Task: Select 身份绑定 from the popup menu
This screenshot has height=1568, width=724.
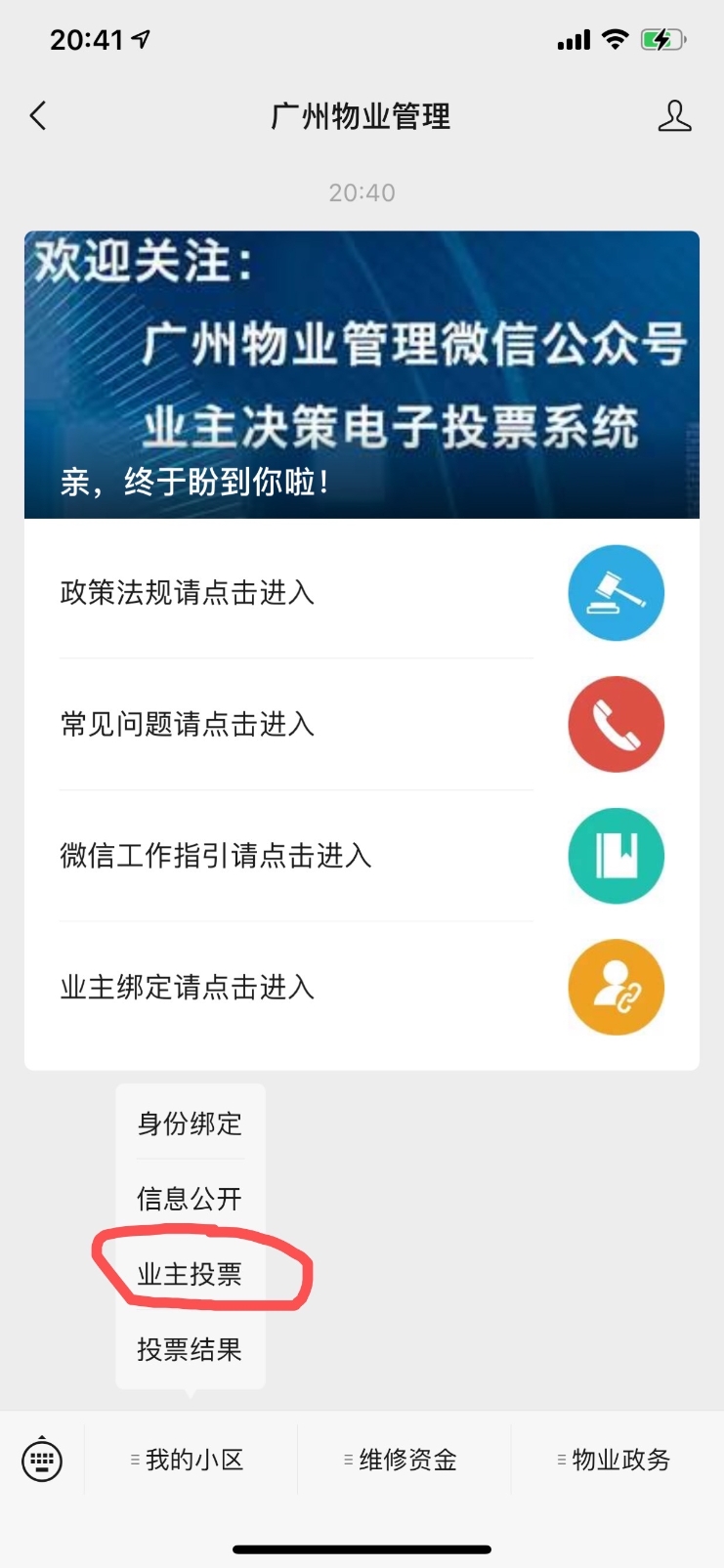Action: (190, 1123)
